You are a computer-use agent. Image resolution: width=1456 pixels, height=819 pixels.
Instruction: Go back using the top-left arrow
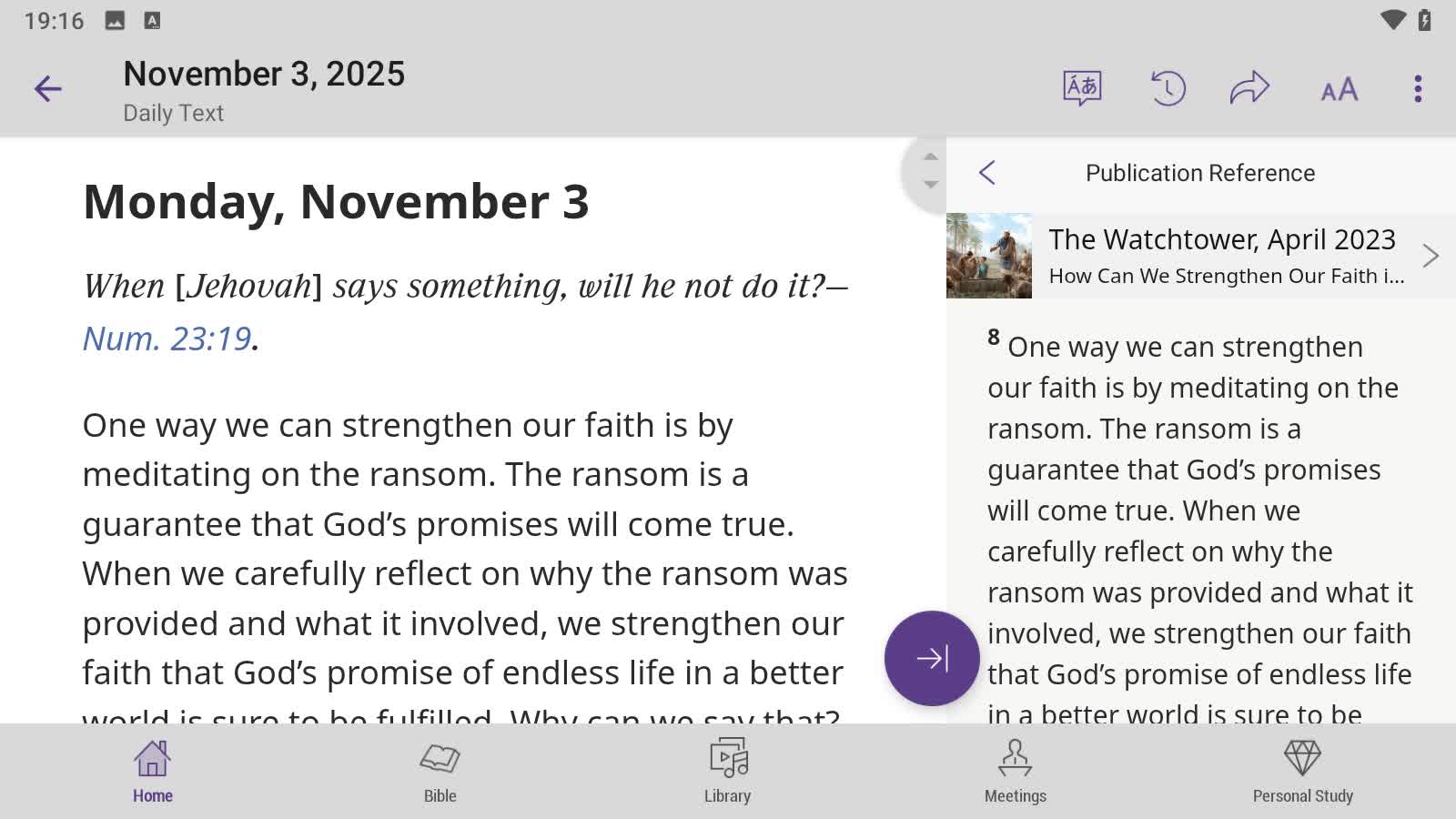click(x=47, y=89)
